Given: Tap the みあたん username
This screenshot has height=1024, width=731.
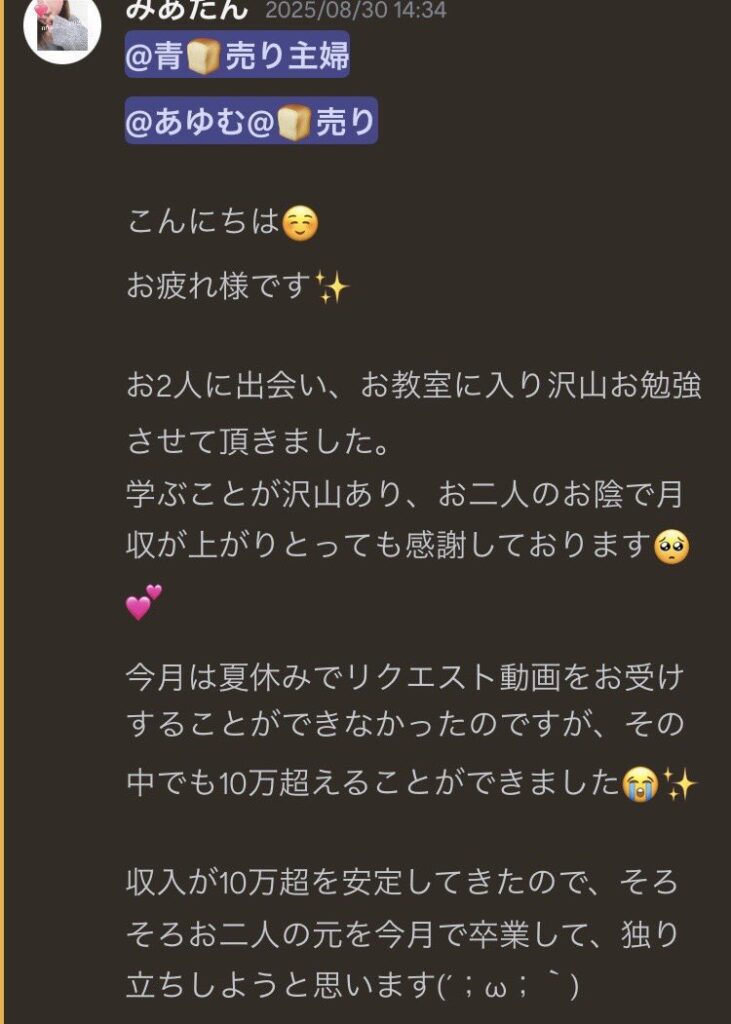Looking at the screenshot, I should click(x=187, y=9).
